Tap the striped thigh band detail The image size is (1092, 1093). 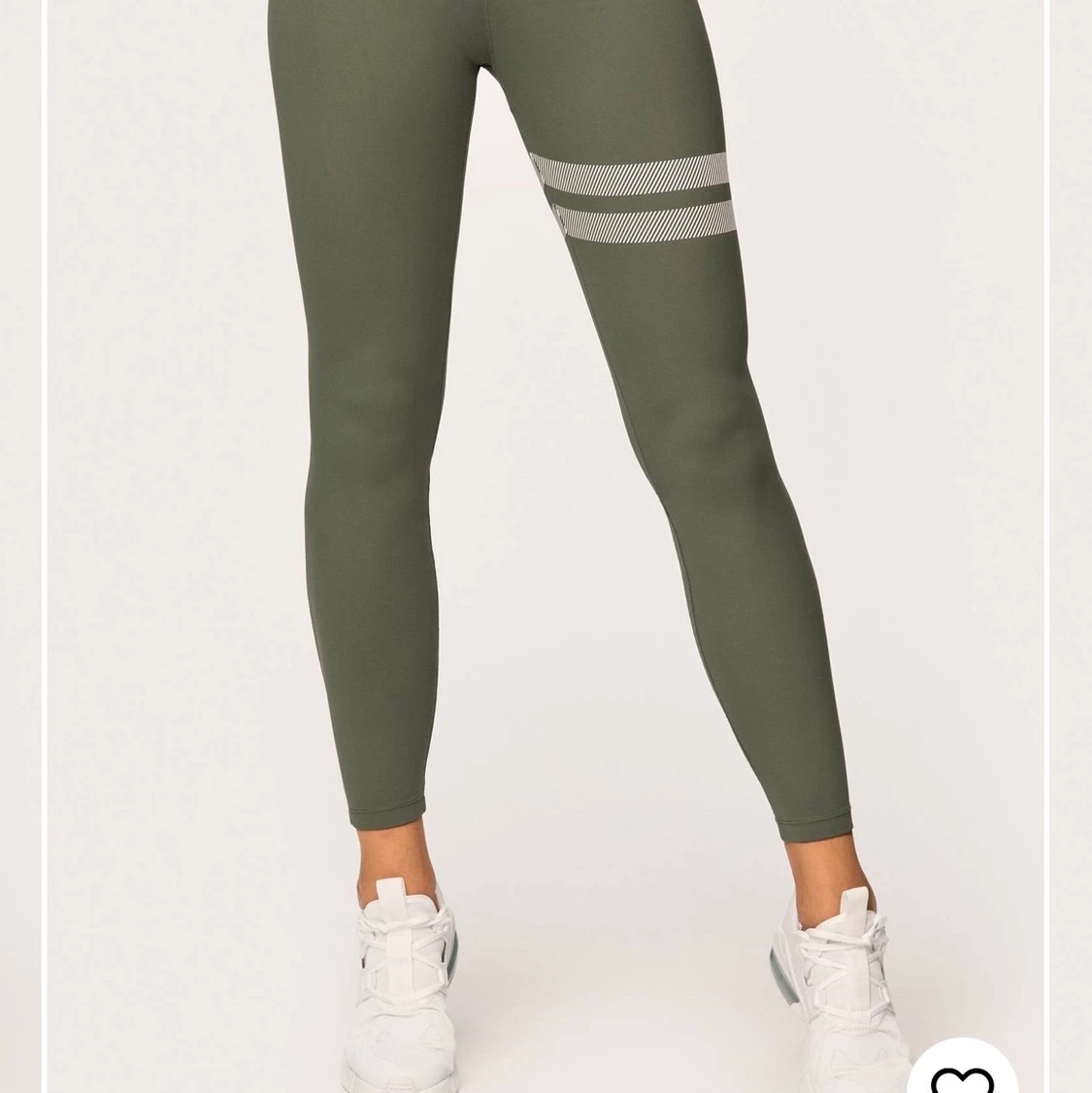coord(641,194)
